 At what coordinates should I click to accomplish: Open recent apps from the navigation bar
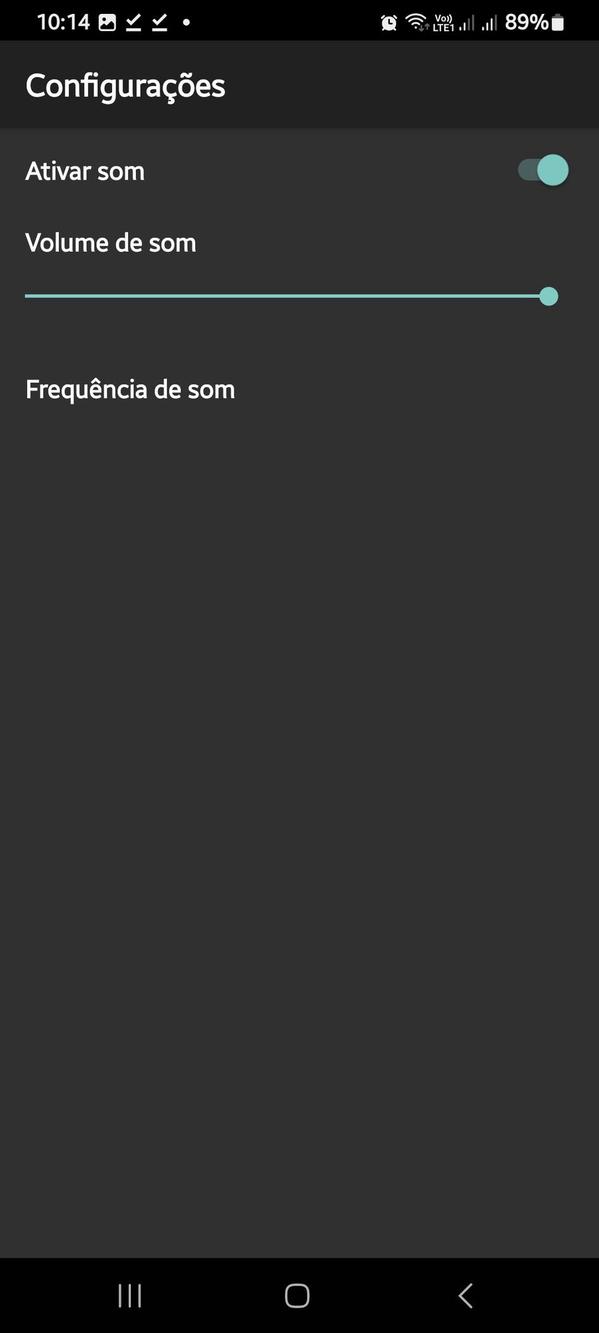point(130,1296)
